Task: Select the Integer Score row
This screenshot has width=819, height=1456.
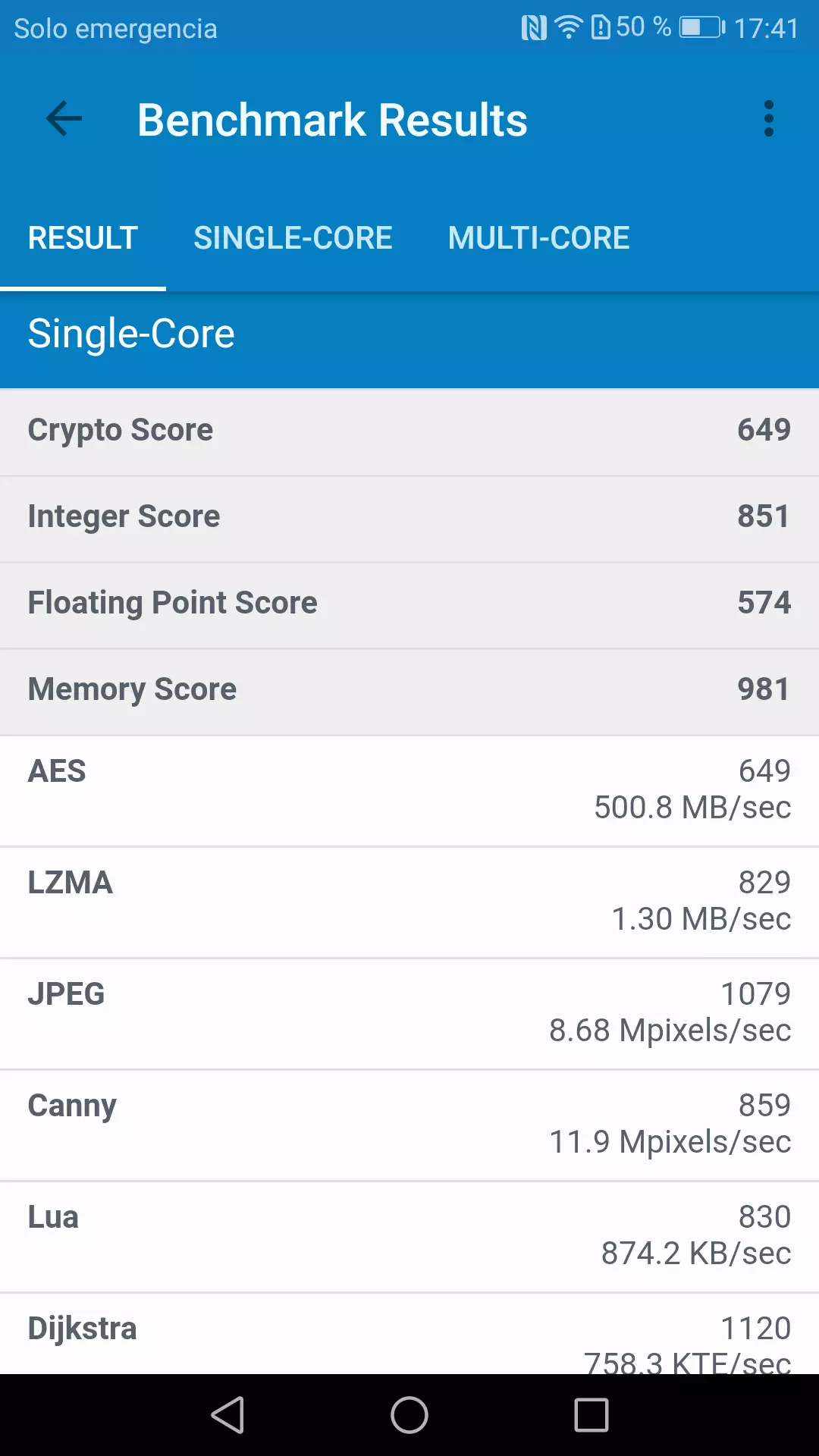Action: click(409, 517)
